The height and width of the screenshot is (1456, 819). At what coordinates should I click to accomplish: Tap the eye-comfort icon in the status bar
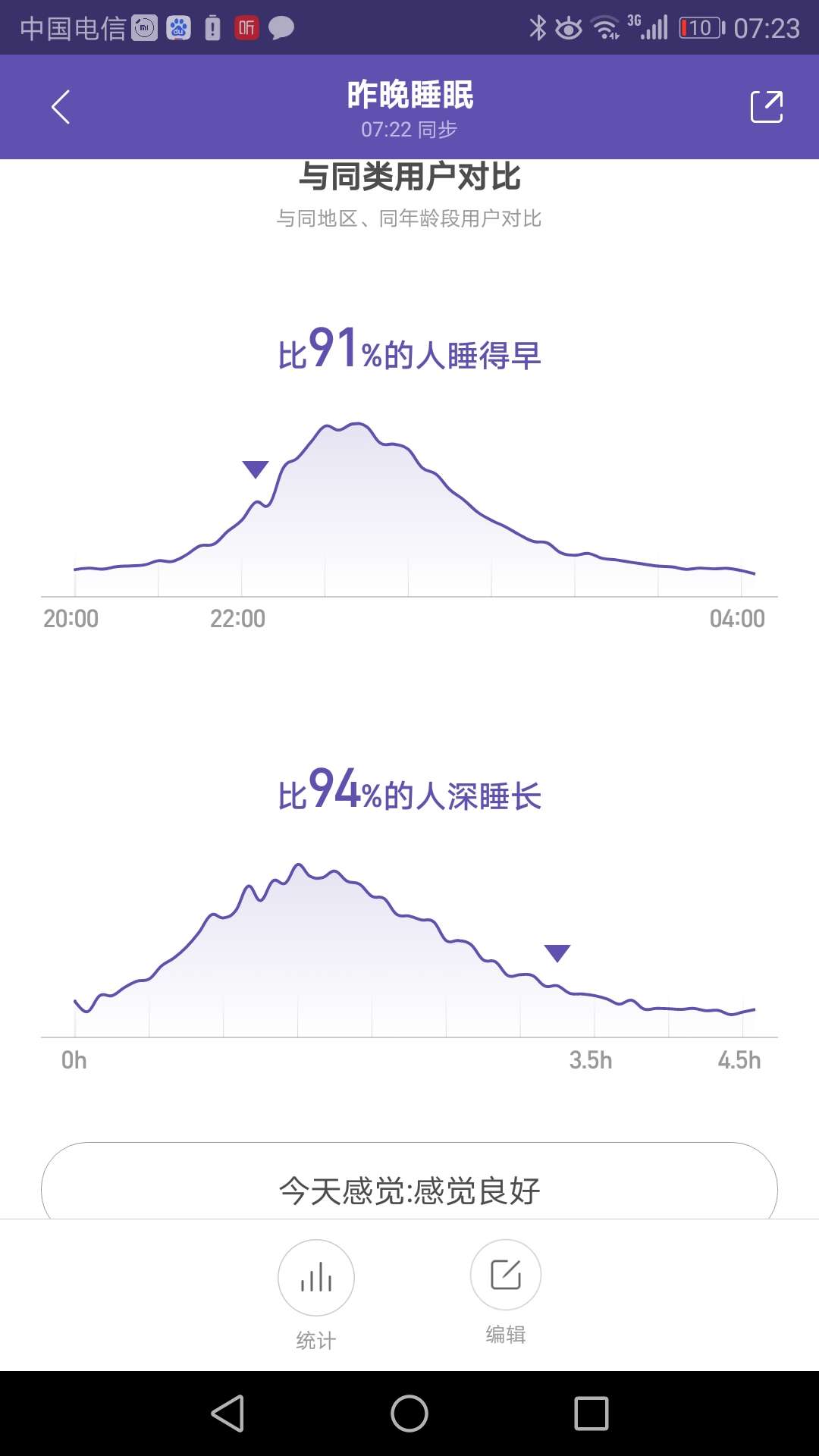[566, 27]
